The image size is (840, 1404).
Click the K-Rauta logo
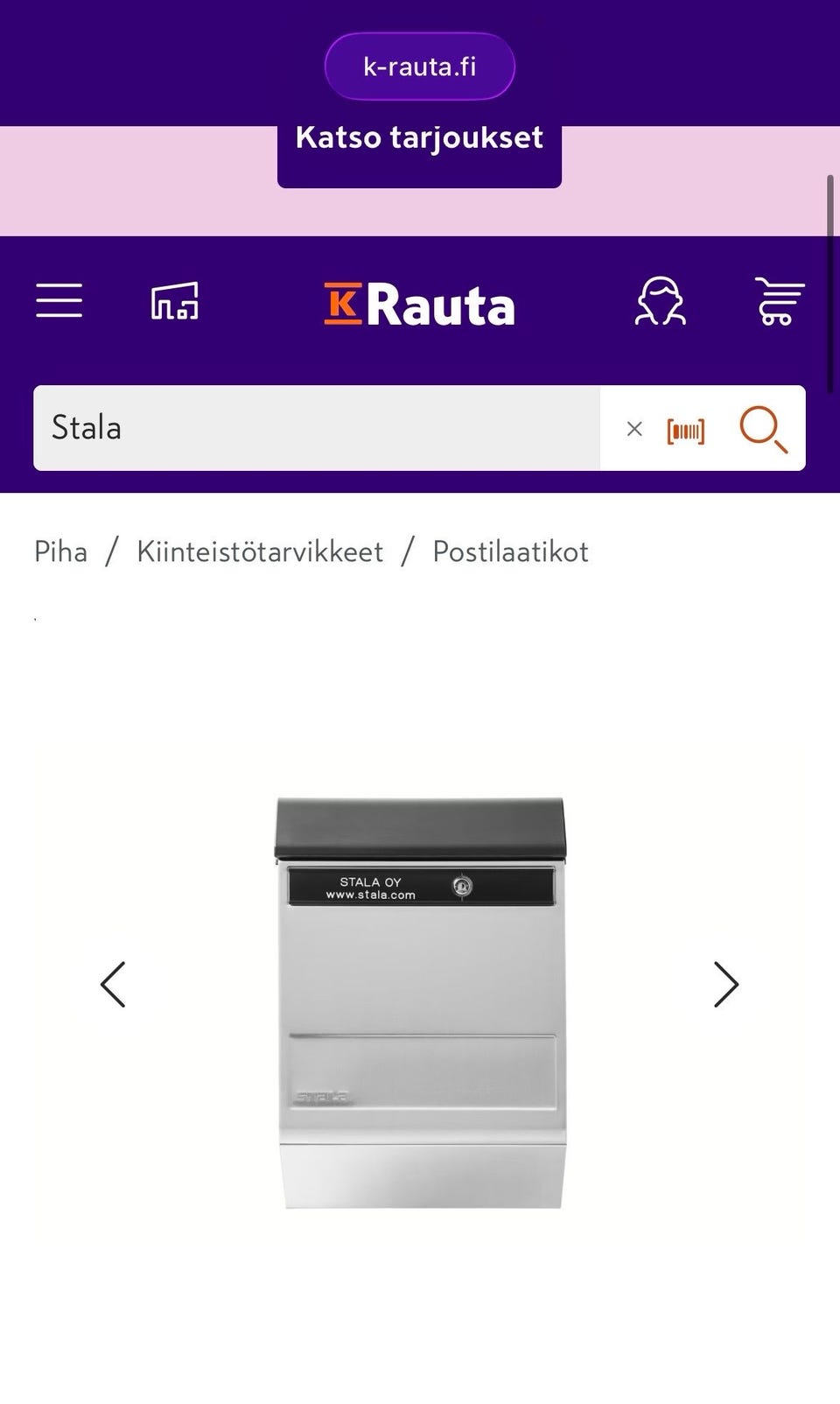[419, 305]
